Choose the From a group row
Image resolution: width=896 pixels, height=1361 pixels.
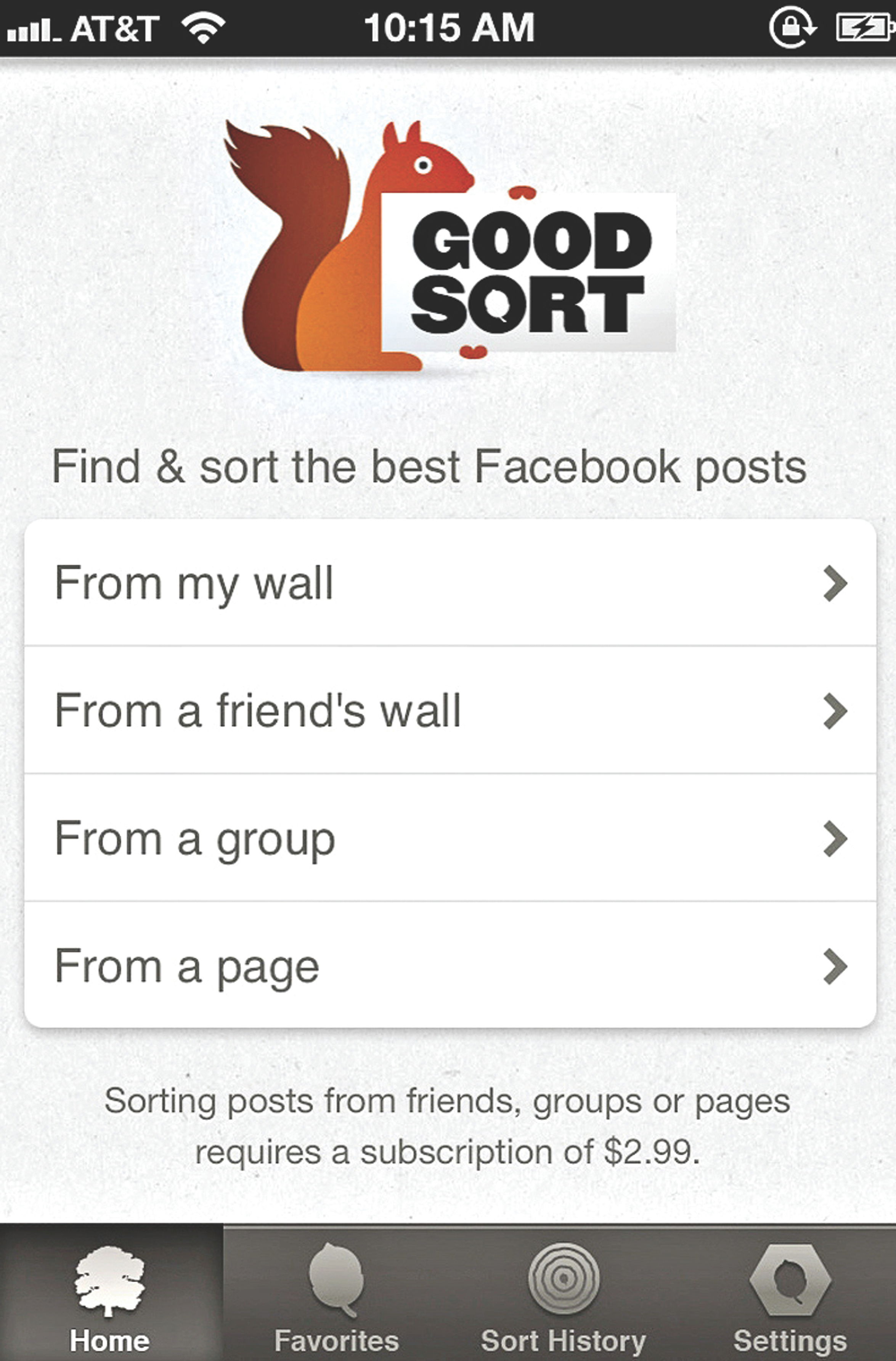point(450,838)
